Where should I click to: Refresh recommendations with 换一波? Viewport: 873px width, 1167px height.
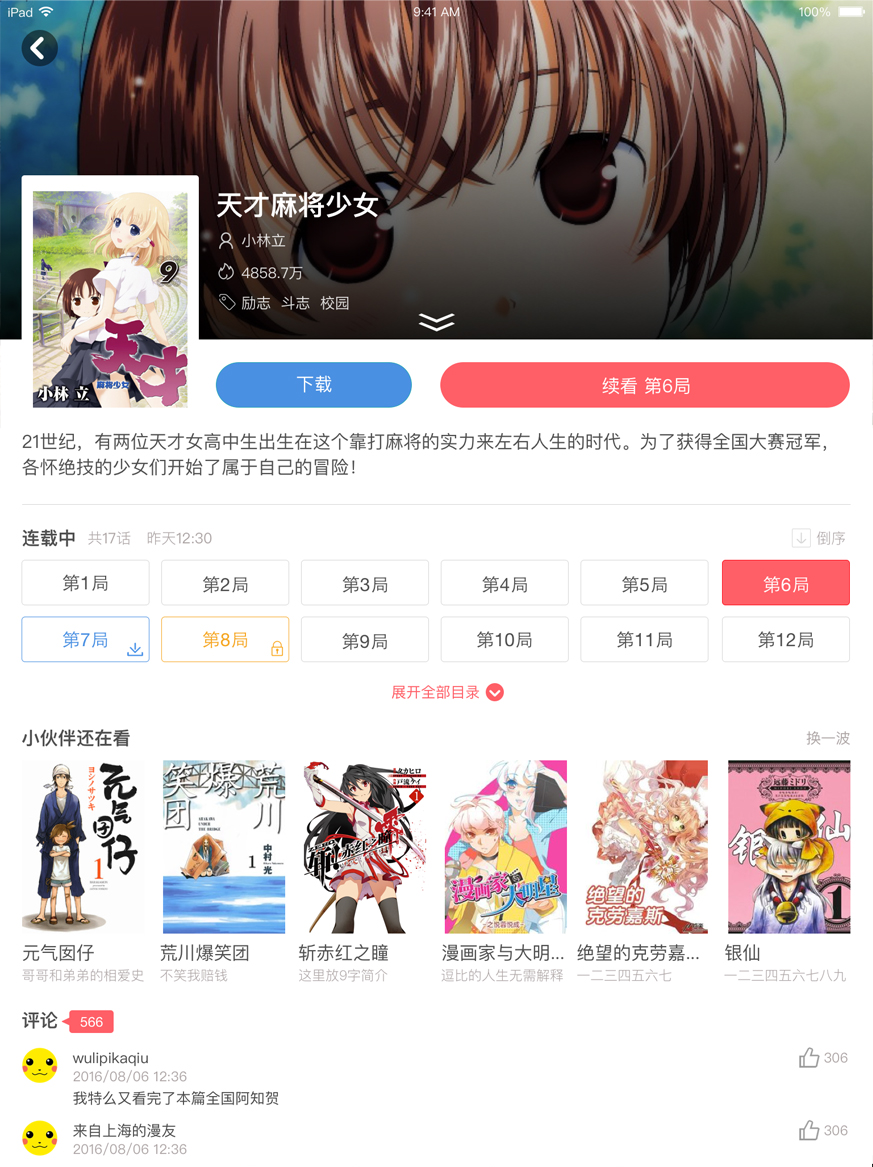(827, 738)
